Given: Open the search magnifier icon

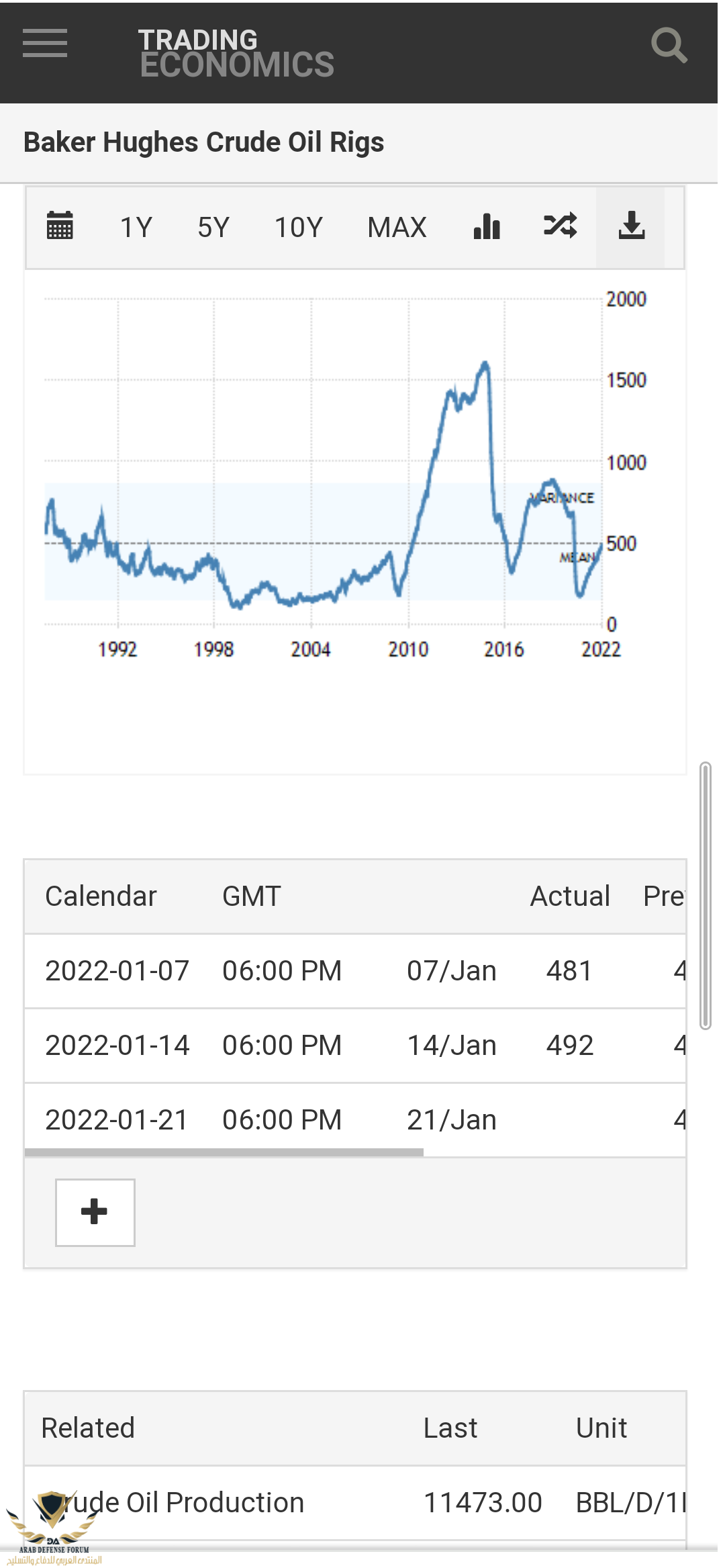Looking at the screenshot, I should click(x=669, y=46).
